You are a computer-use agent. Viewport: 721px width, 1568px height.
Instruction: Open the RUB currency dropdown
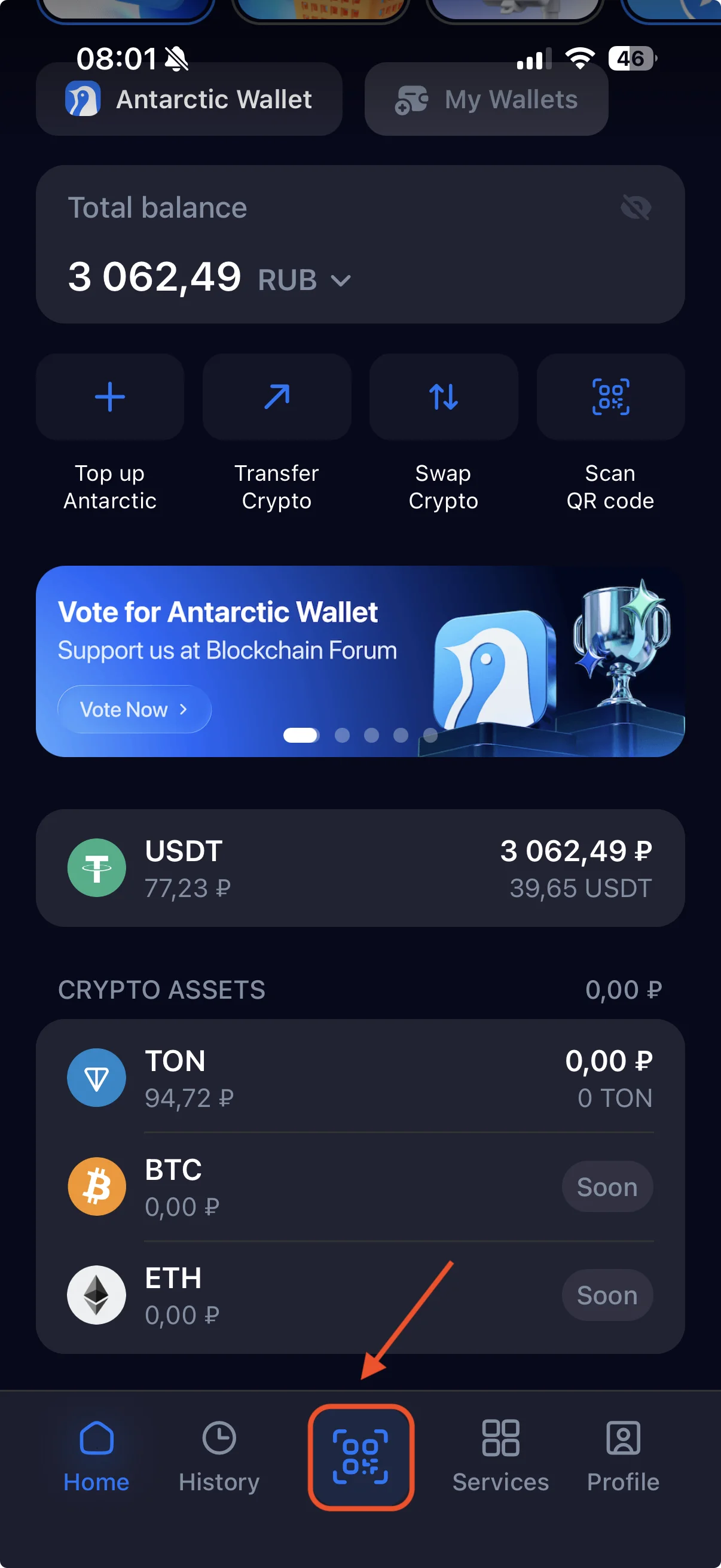coord(304,280)
